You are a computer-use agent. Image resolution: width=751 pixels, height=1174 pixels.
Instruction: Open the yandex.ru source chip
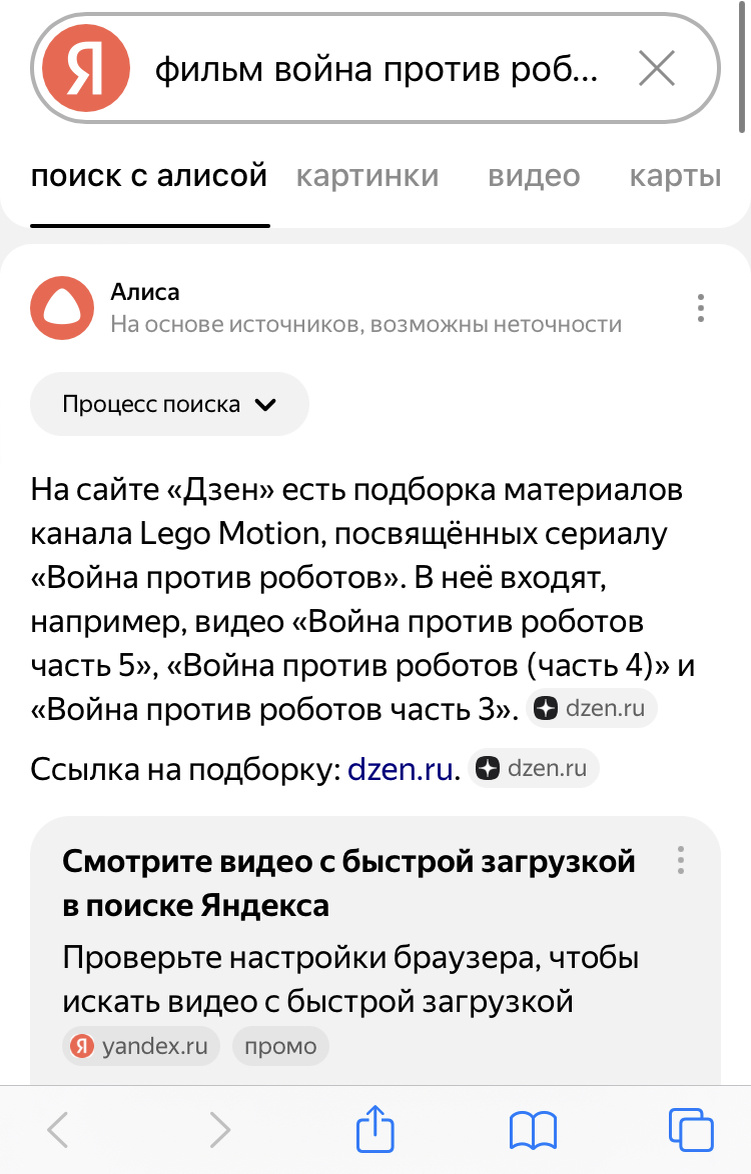(x=140, y=1046)
